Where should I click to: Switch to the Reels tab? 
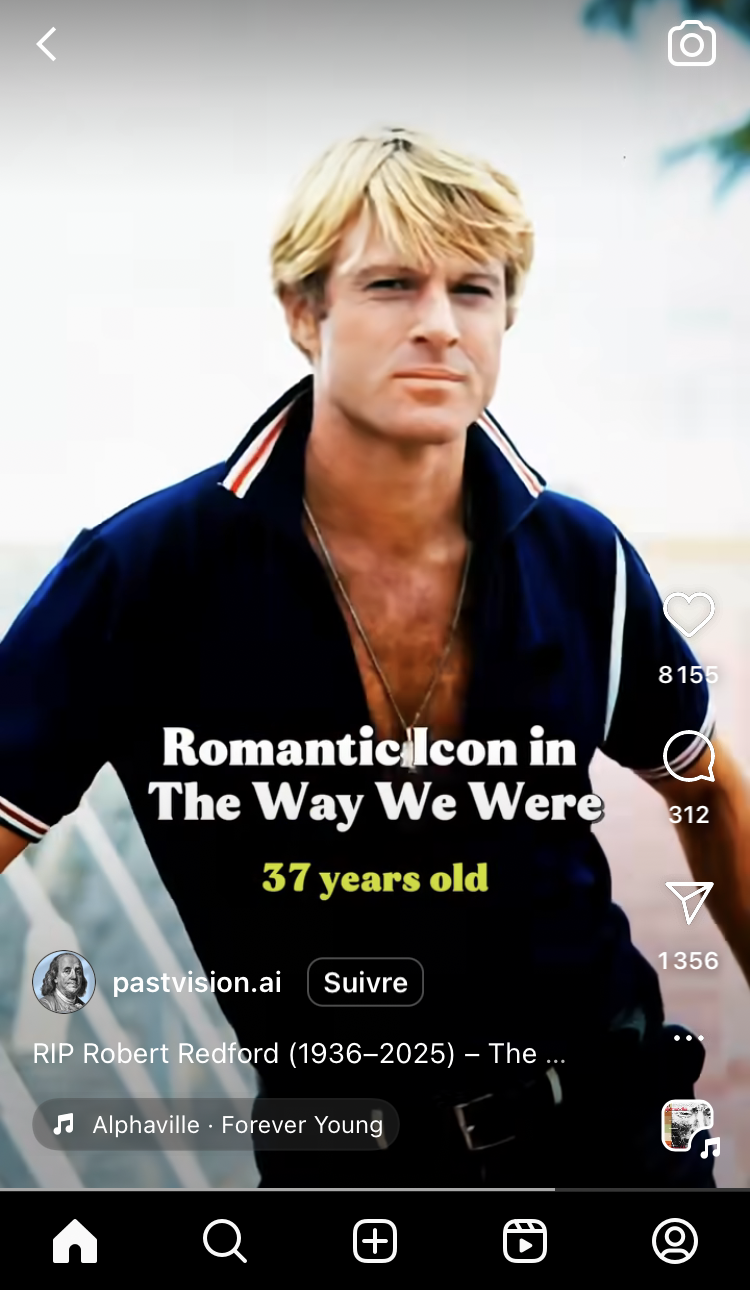pos(525,1241)
